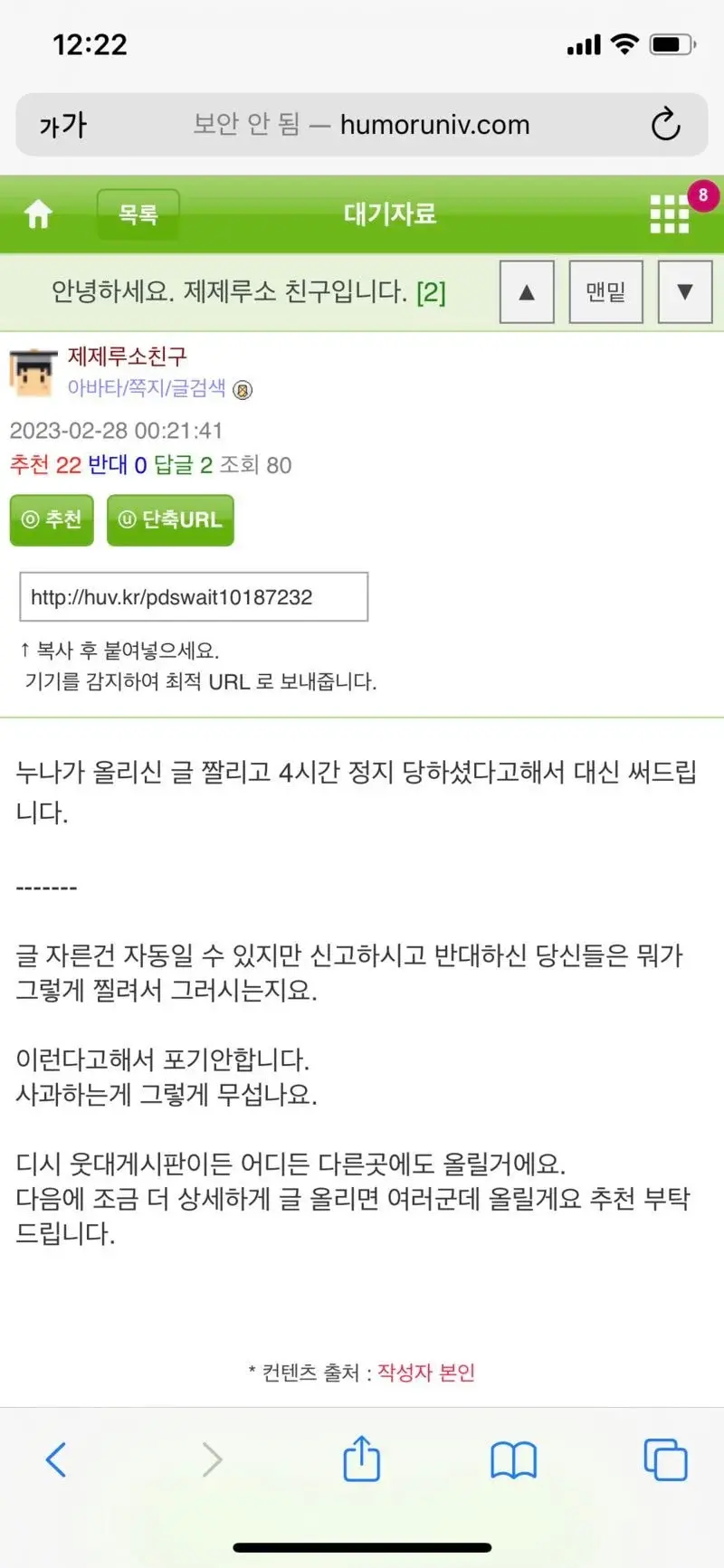Screen dimensions: 724x1568
Task: Open the 가가 text size menu
Action: 62,125
